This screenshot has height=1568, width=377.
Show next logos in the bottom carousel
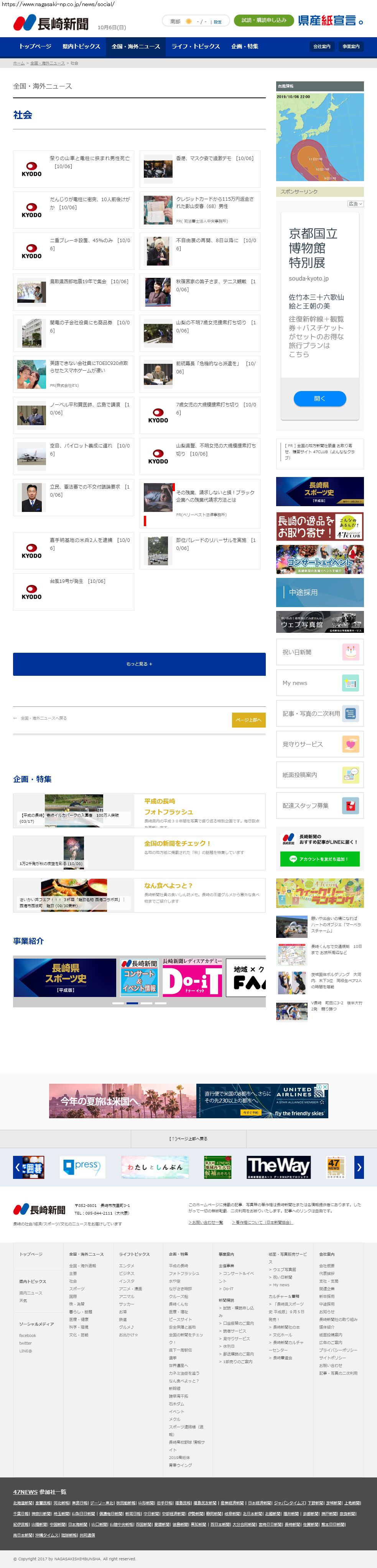pos(359,1167)
